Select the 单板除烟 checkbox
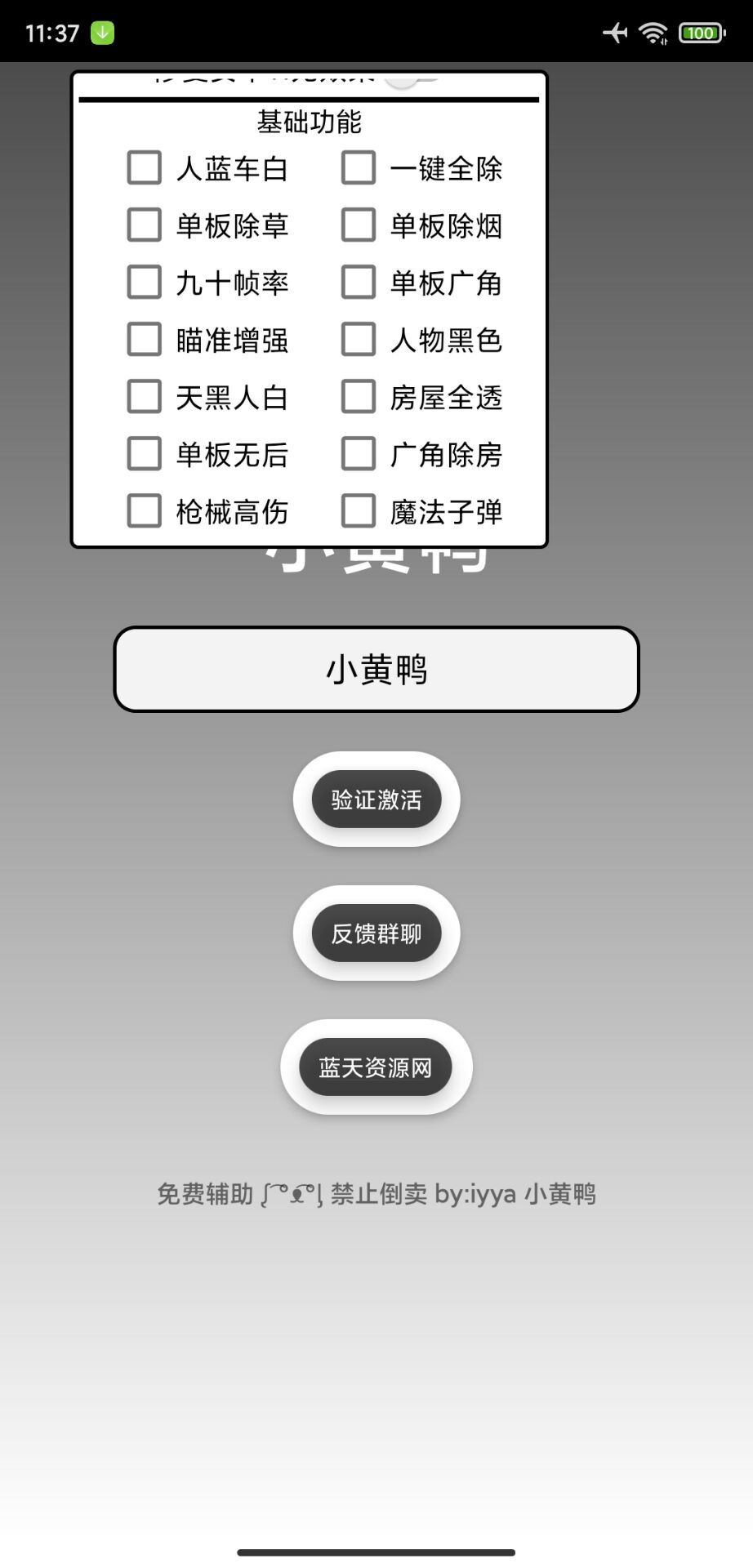 [359, 225]
